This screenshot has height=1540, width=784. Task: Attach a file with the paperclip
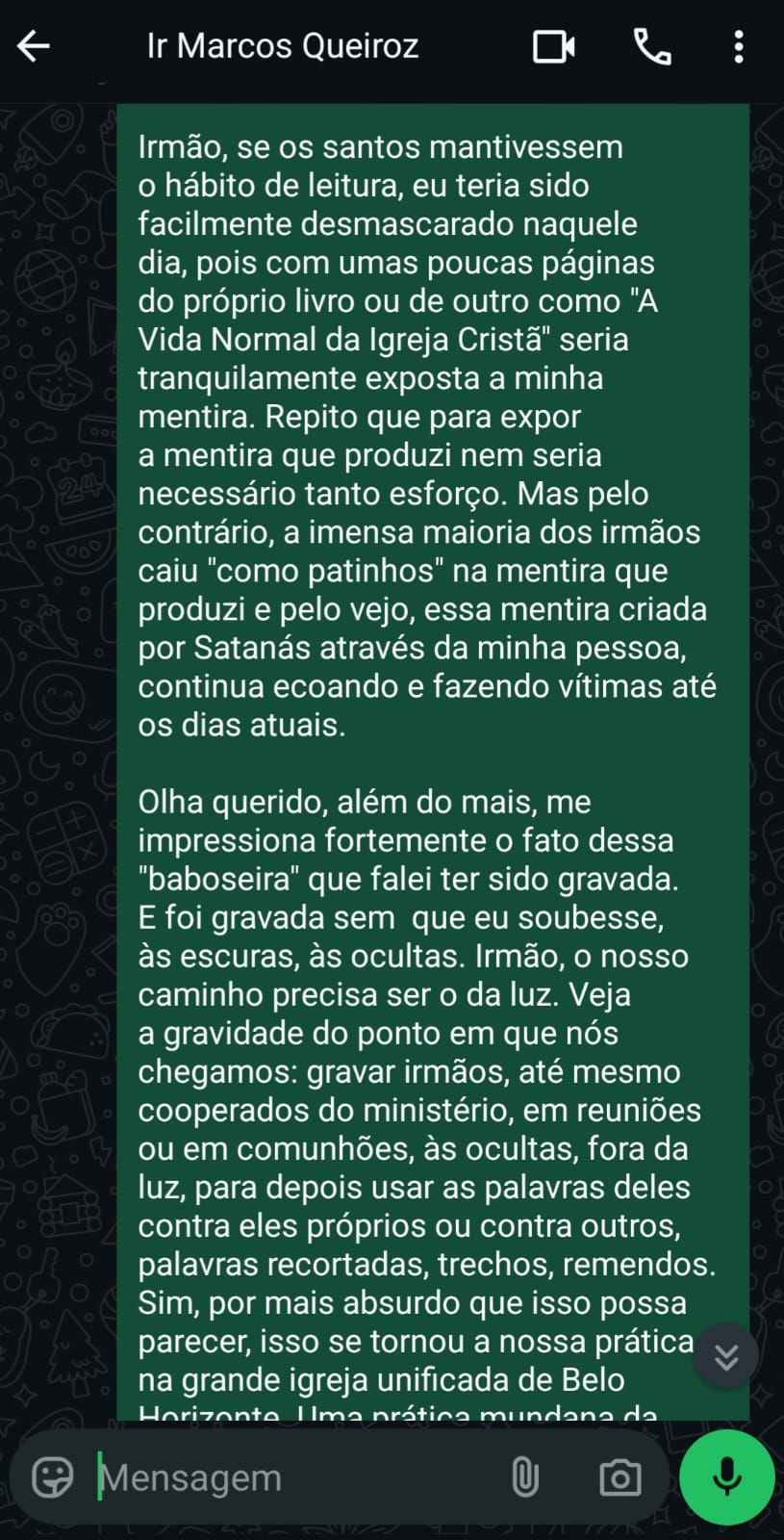pyautogui.click(x=524, y=1477)
